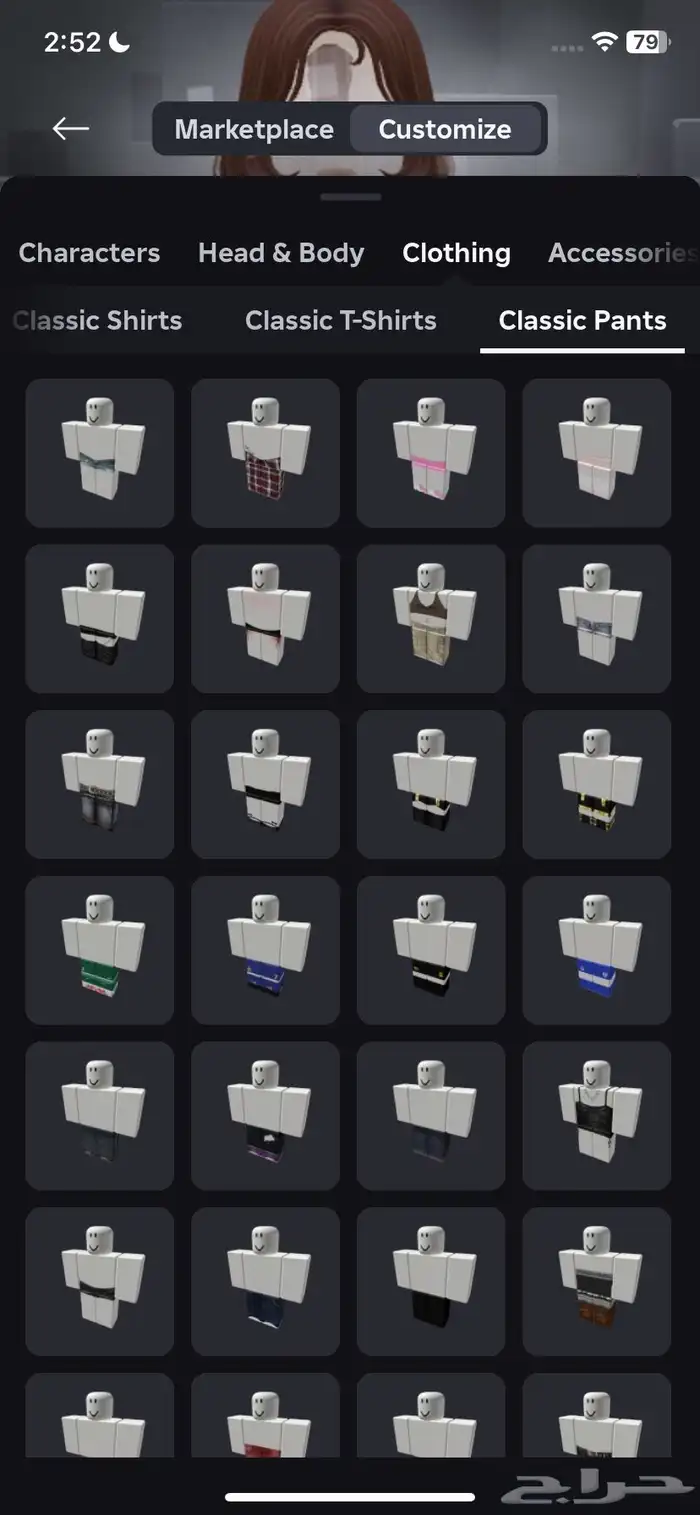The width and height of the screenshot is (700, 1515).
Task: Switch to the Marketplace segment
Action: (x=254, y=129)
